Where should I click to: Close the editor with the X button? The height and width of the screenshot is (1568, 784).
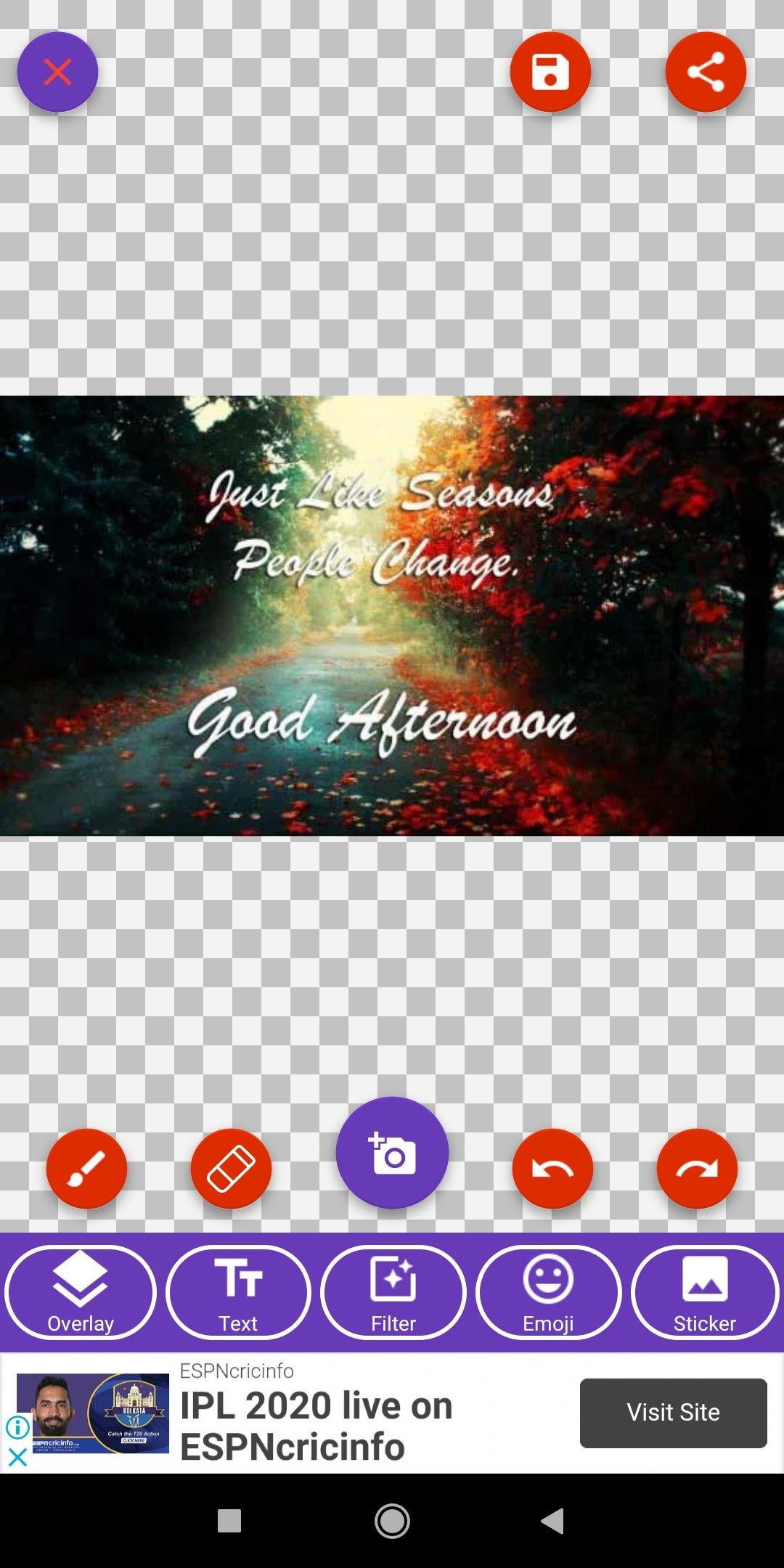click(x=57, y=72)
